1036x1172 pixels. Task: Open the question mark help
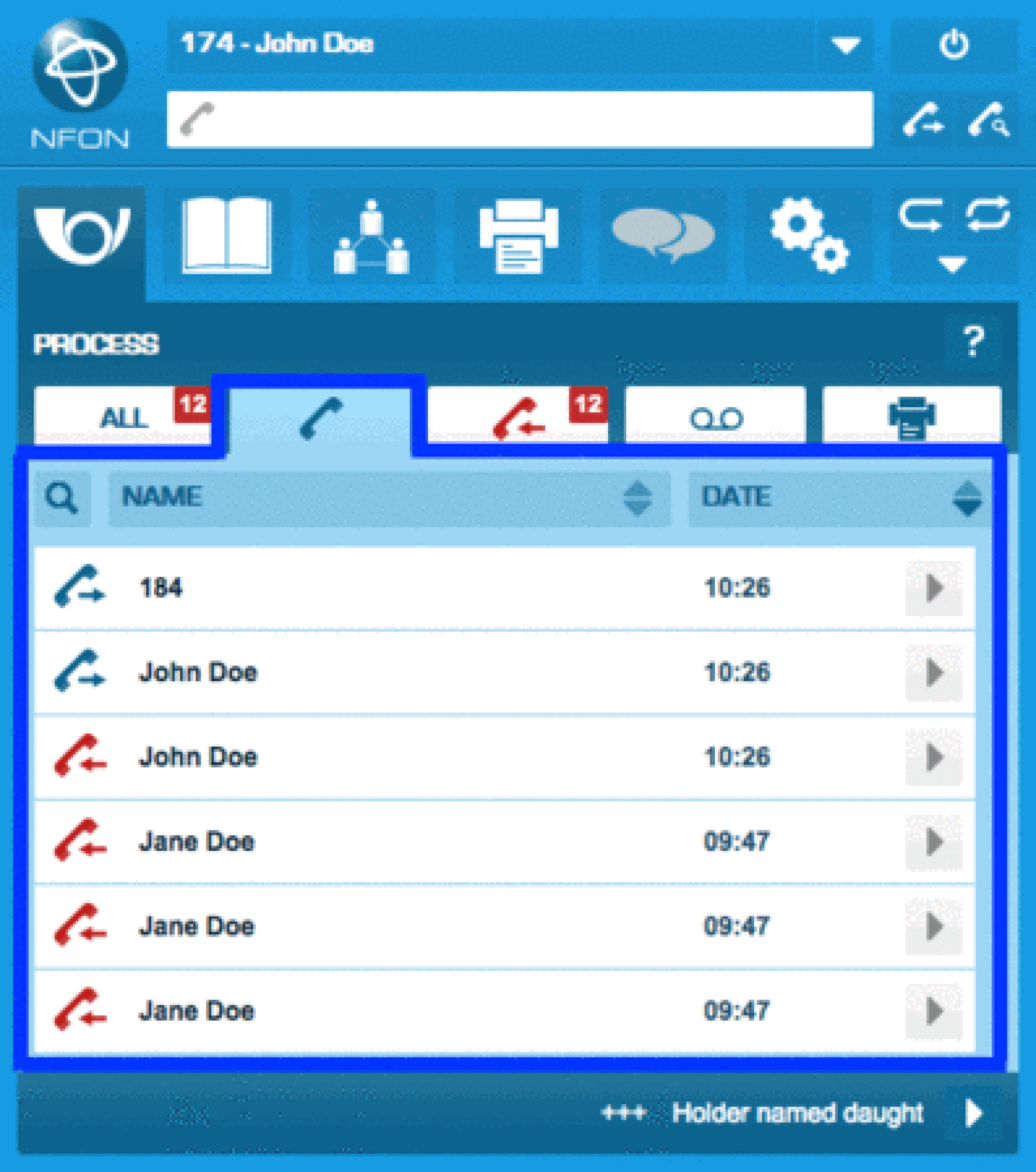(x=972, y=341)
